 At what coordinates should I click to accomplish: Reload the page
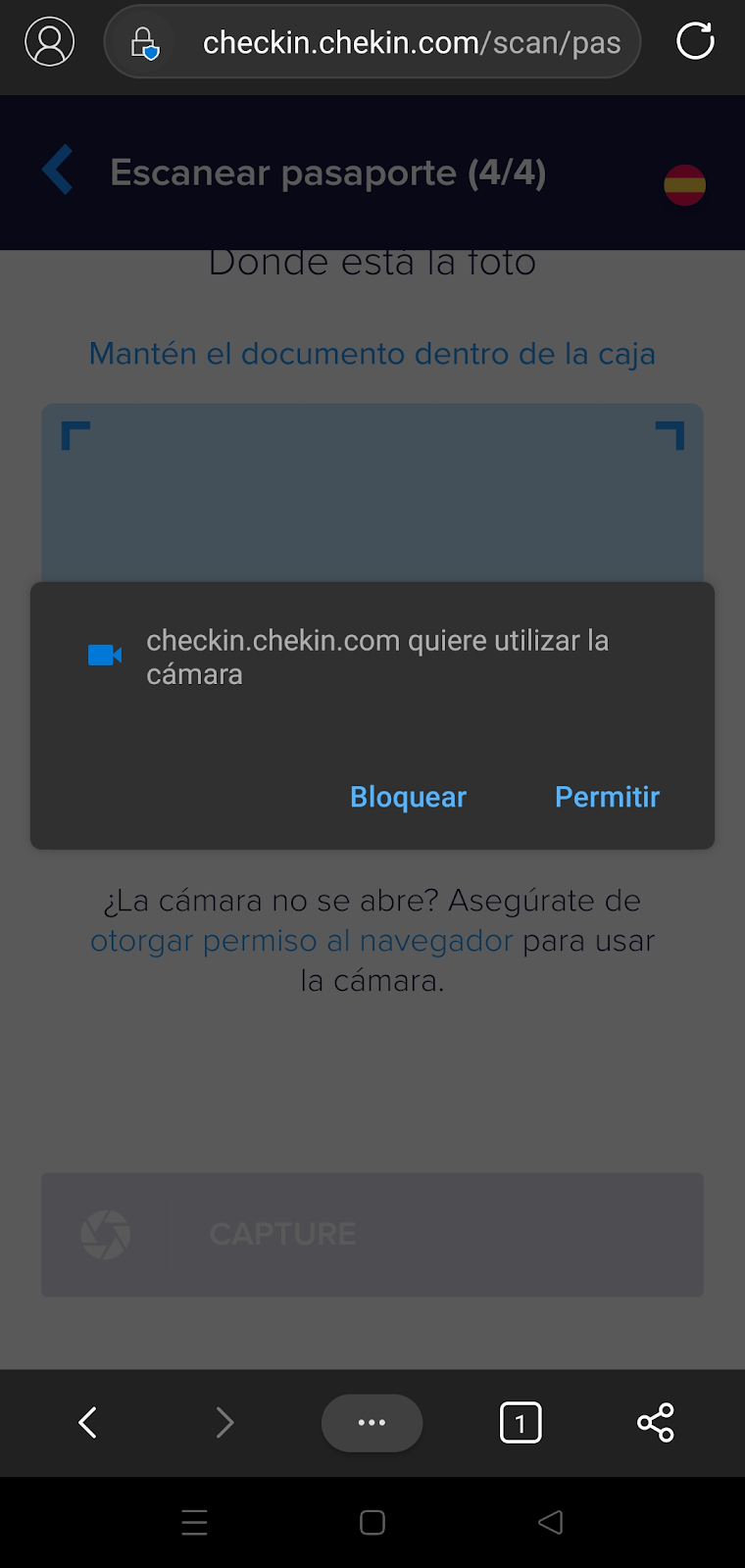coord(695,42)
